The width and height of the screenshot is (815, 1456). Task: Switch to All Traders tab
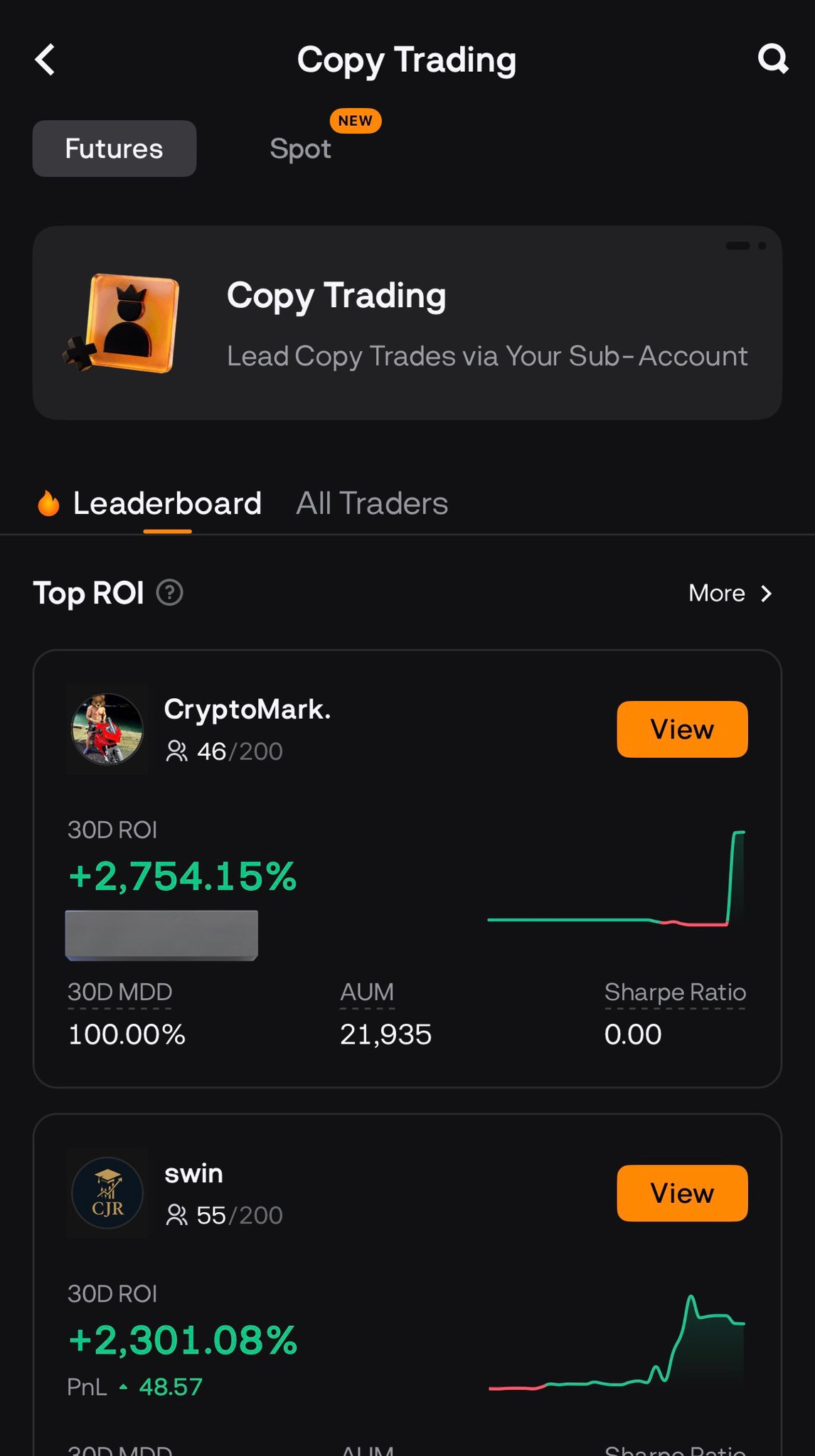[372, 503]
